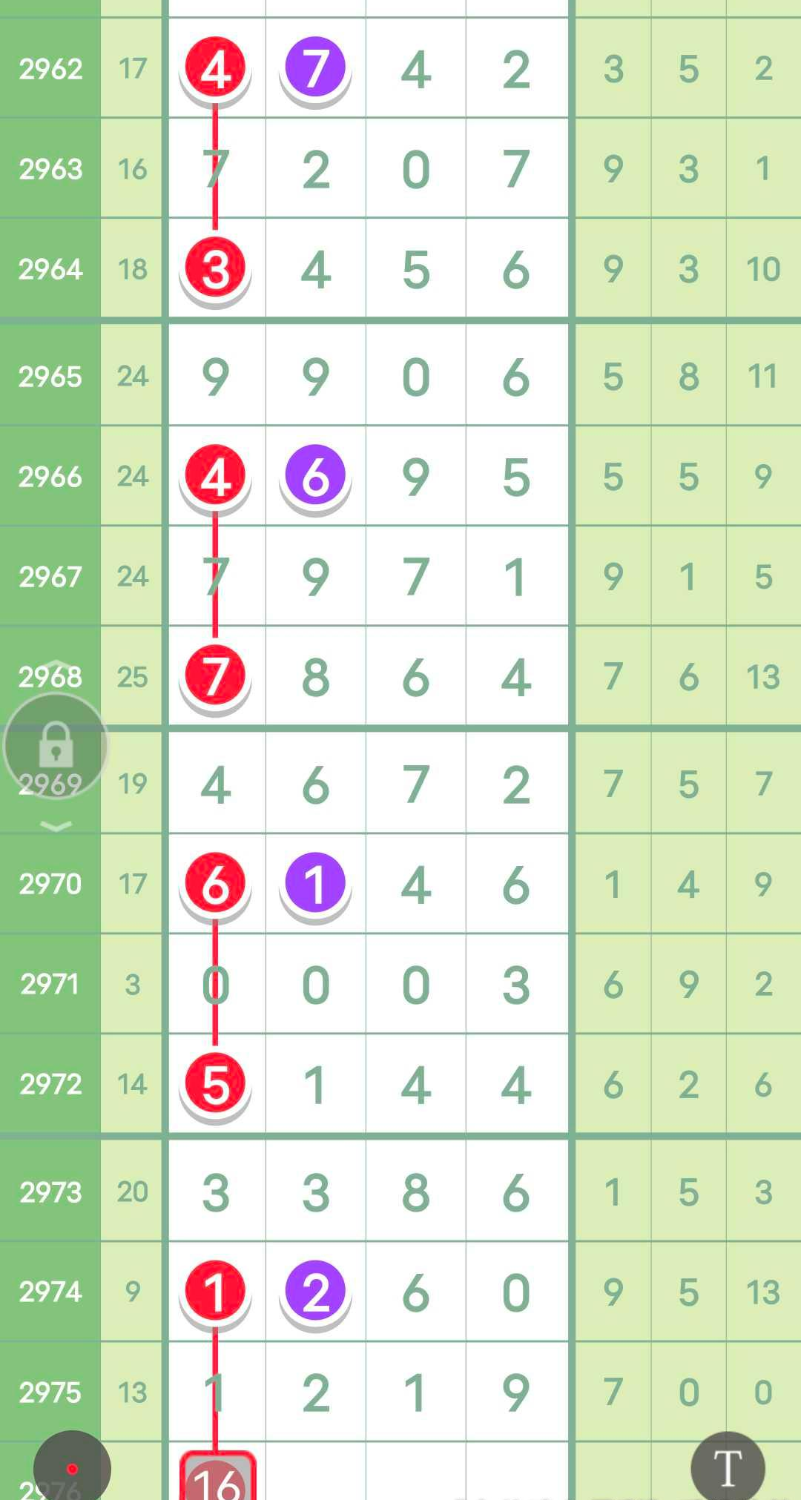Tap the floating lock button
The image size is (801, 1500).
click(55, 746)
